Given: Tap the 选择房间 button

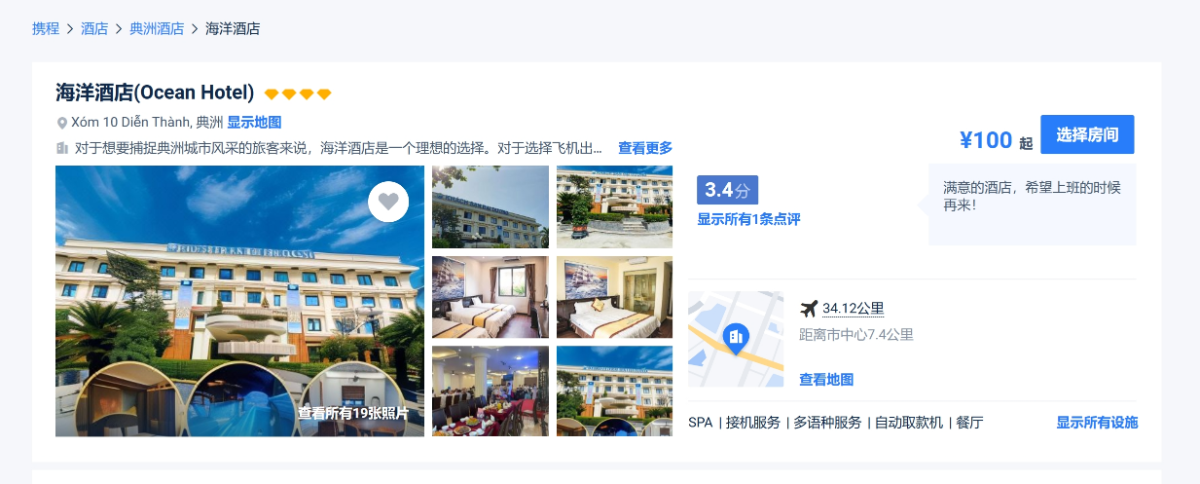Looking at the screenshot, I should [x=1087, y=135].
